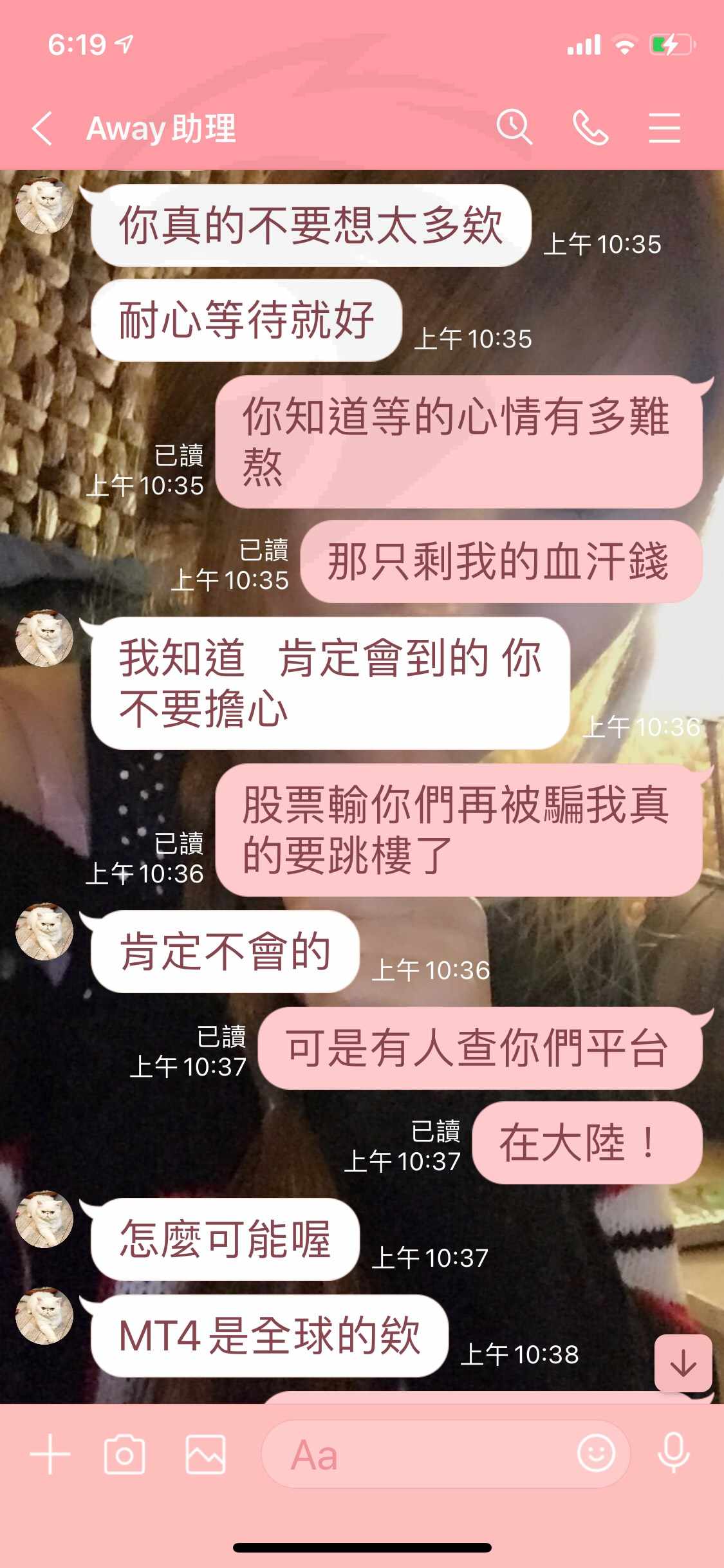Choose a picture from the gallery
Image resolution: width=724 pixels, height=1568 pixels.
205,1454
